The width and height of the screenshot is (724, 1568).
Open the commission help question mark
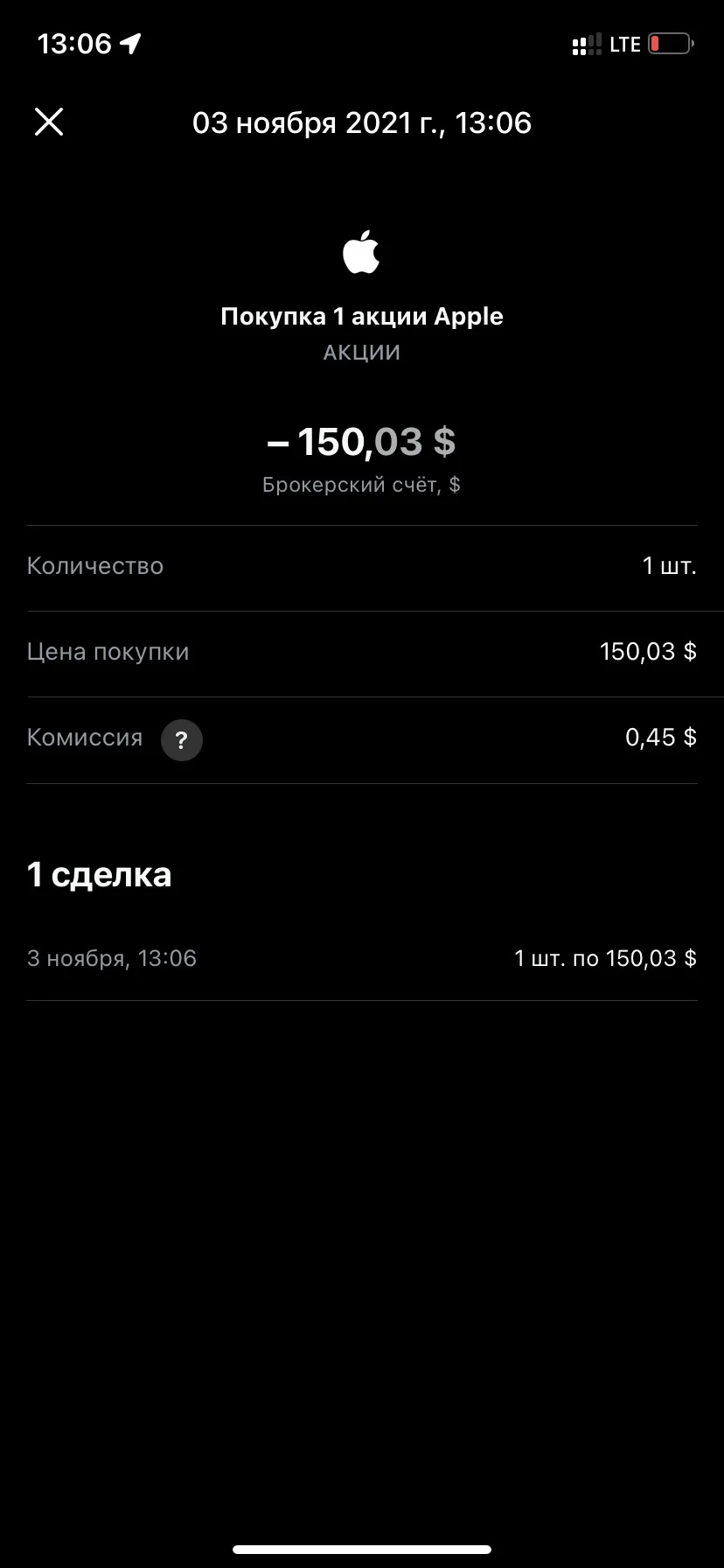pyautogui.click(x=182, y=740)
